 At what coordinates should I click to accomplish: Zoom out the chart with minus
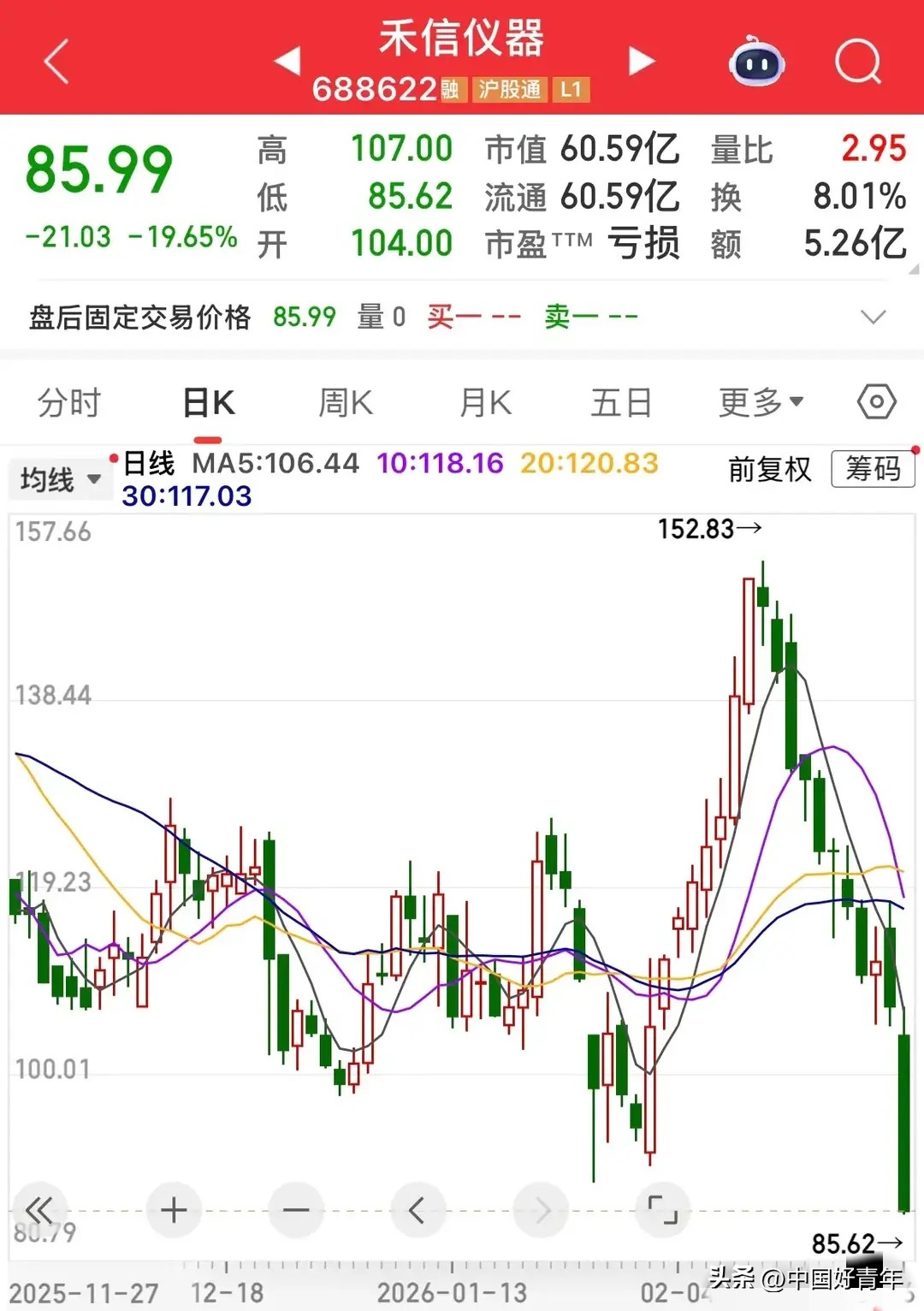[295, 1210]
